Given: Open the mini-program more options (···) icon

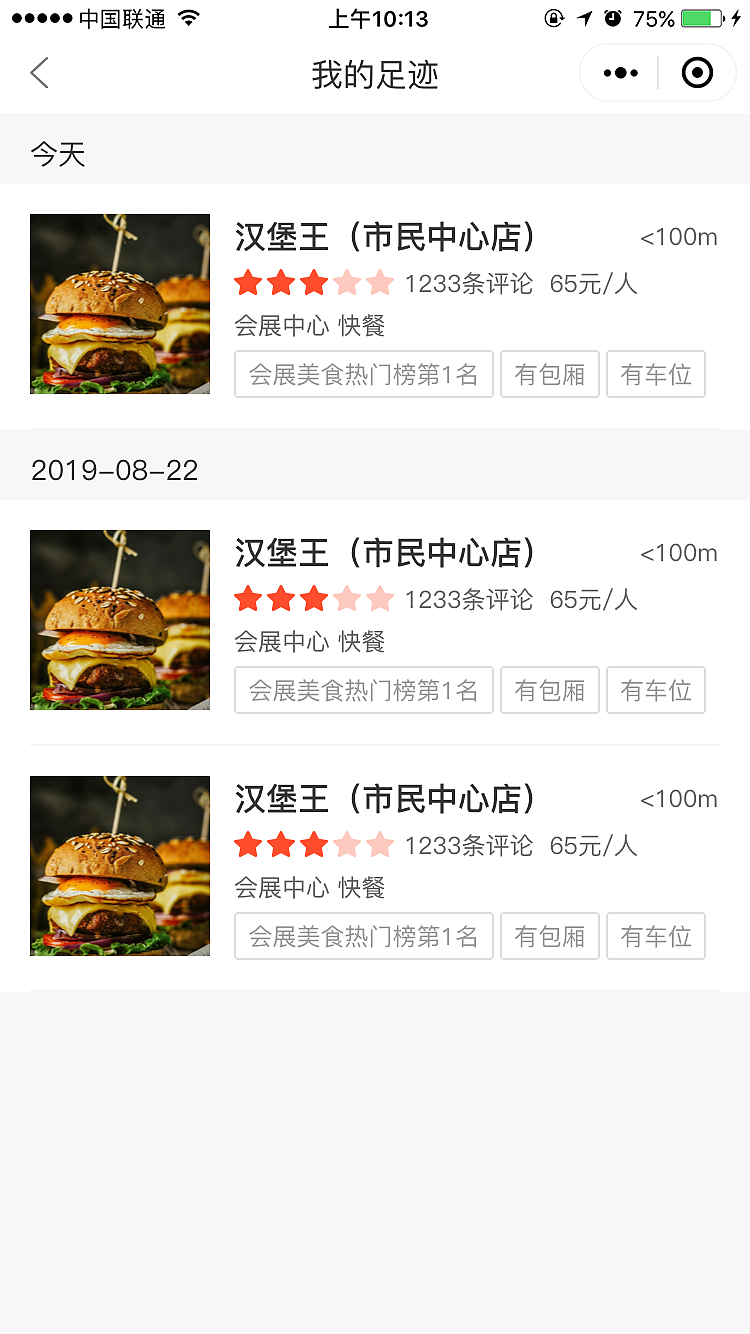Looking at the screenshot, I should coord(620,72).
